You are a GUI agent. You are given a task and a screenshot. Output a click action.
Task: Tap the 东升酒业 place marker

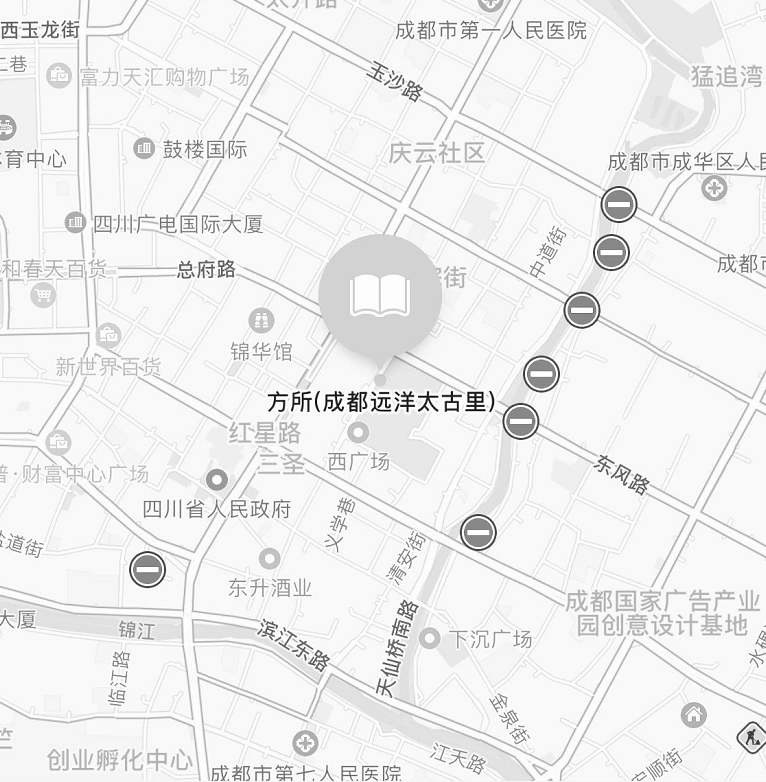[269, 559]
